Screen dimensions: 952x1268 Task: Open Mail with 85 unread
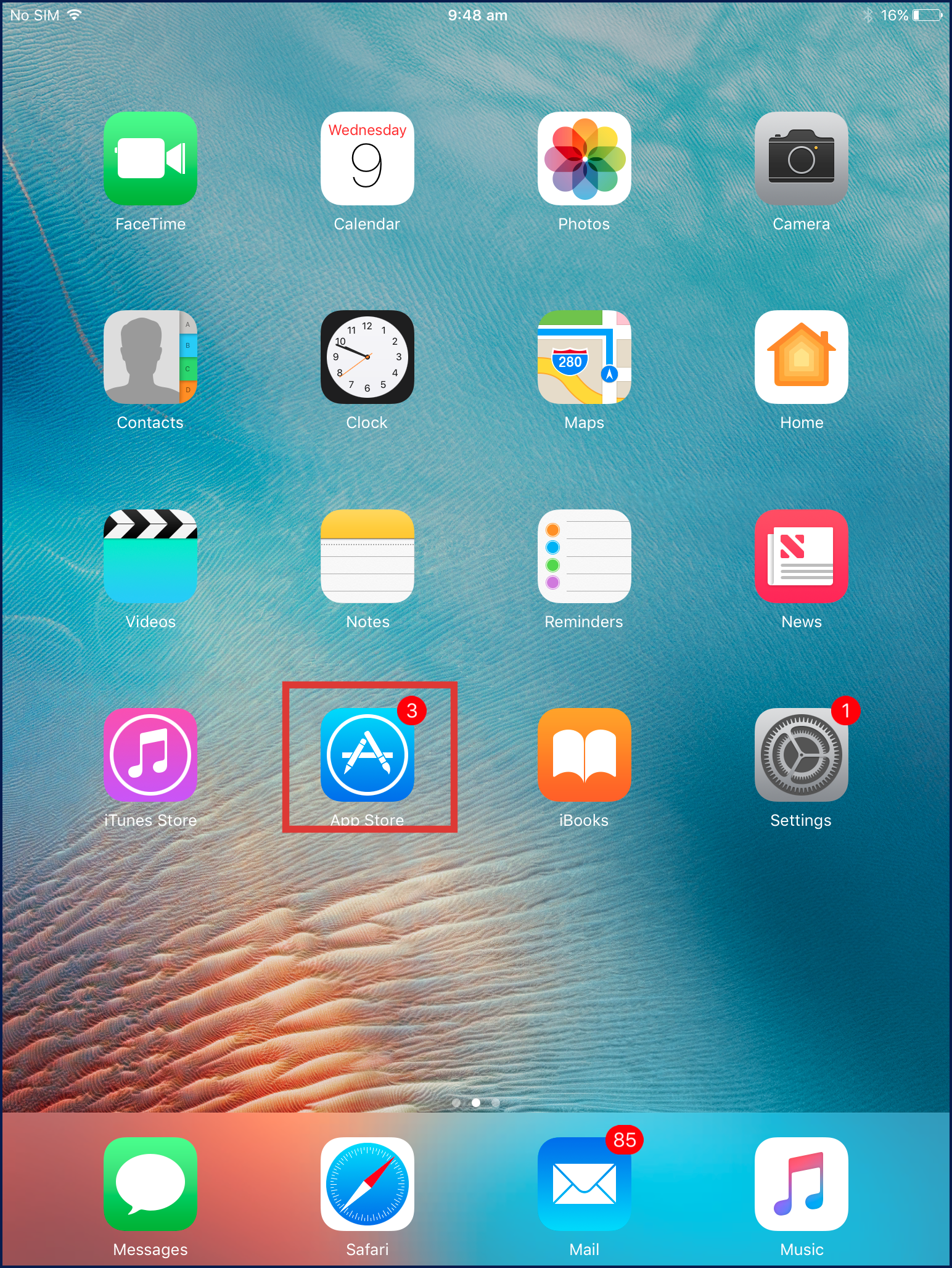pos(585,1184)
